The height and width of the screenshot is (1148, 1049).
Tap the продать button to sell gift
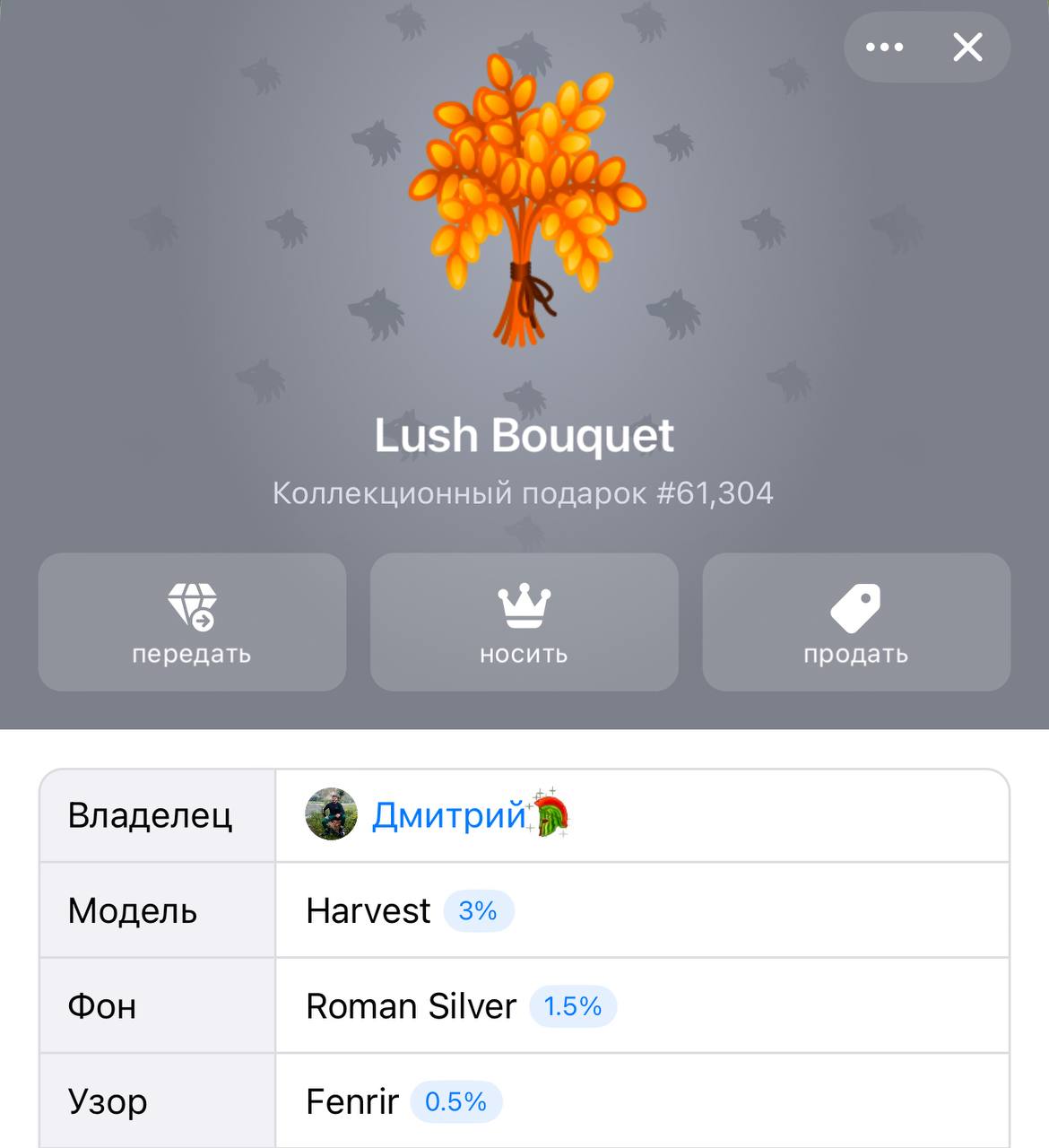pos(855,622)
